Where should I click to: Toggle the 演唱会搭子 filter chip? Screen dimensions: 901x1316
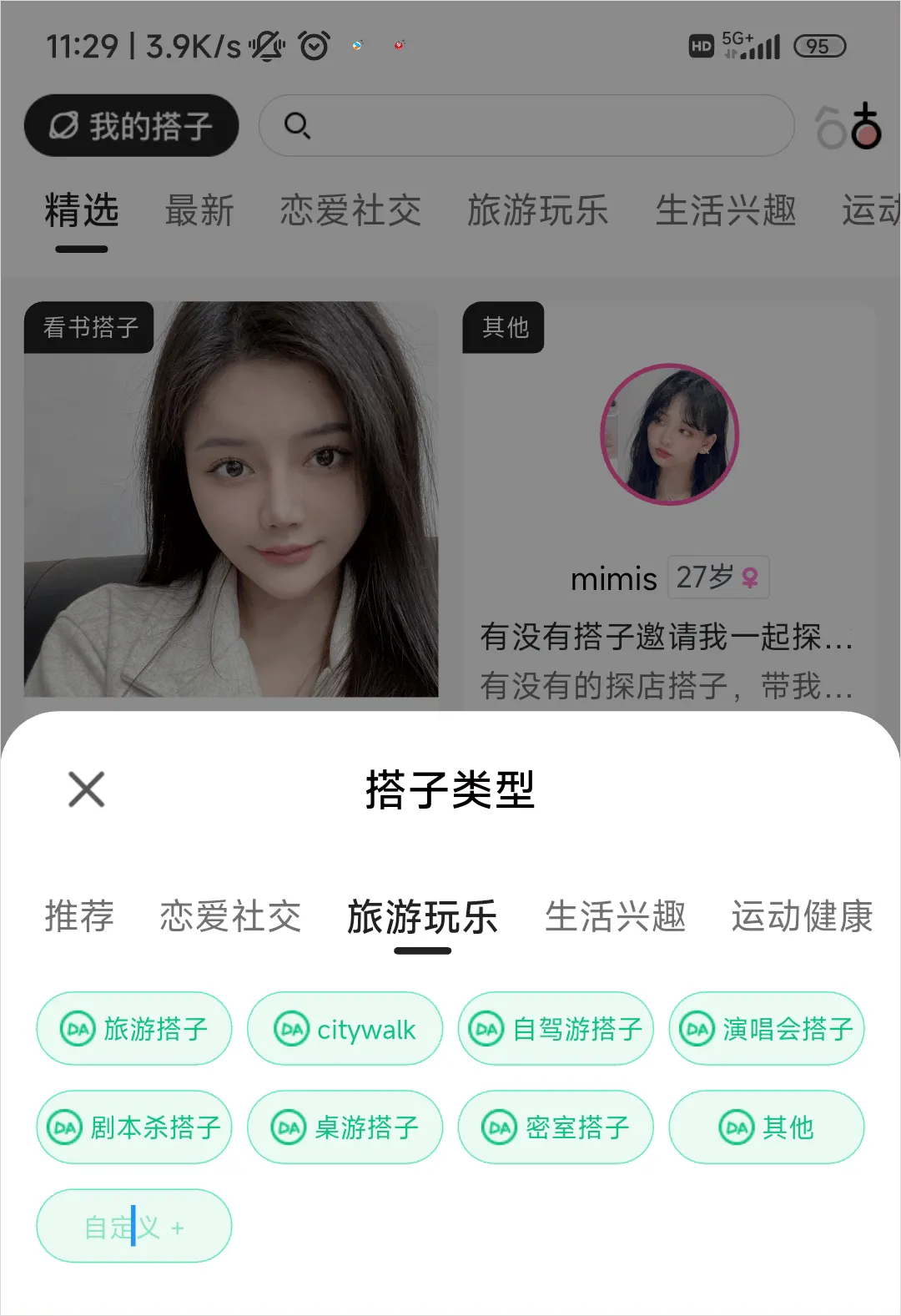(x=766, y=1029)
